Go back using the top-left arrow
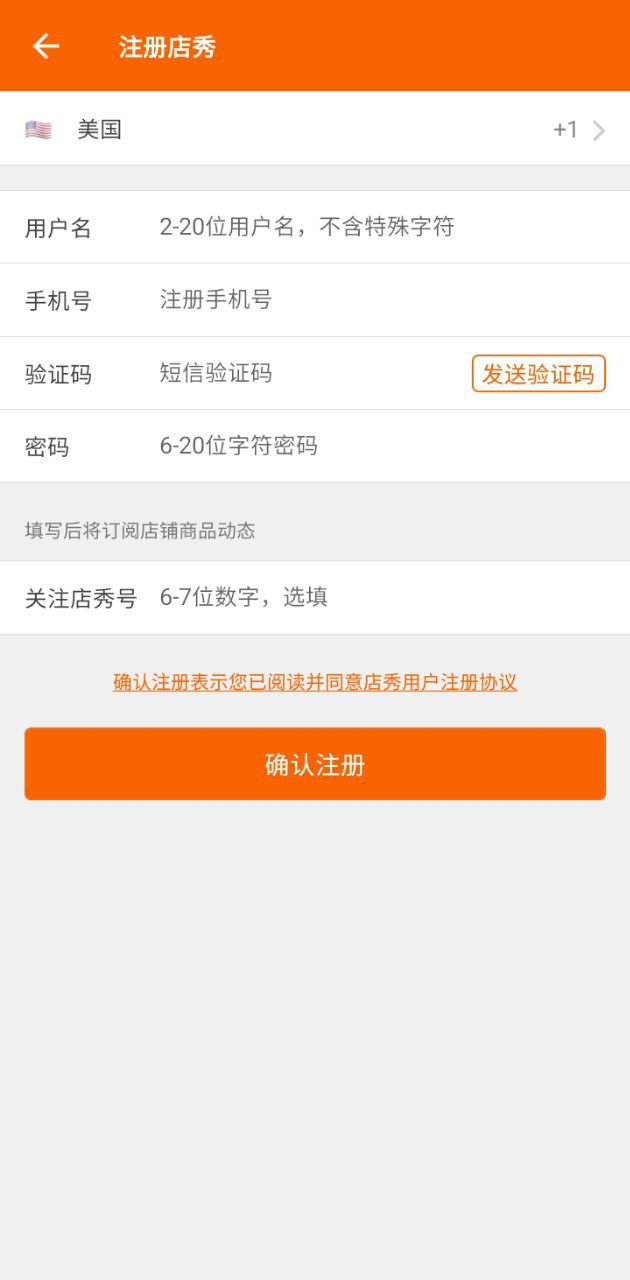 point(46,46)
